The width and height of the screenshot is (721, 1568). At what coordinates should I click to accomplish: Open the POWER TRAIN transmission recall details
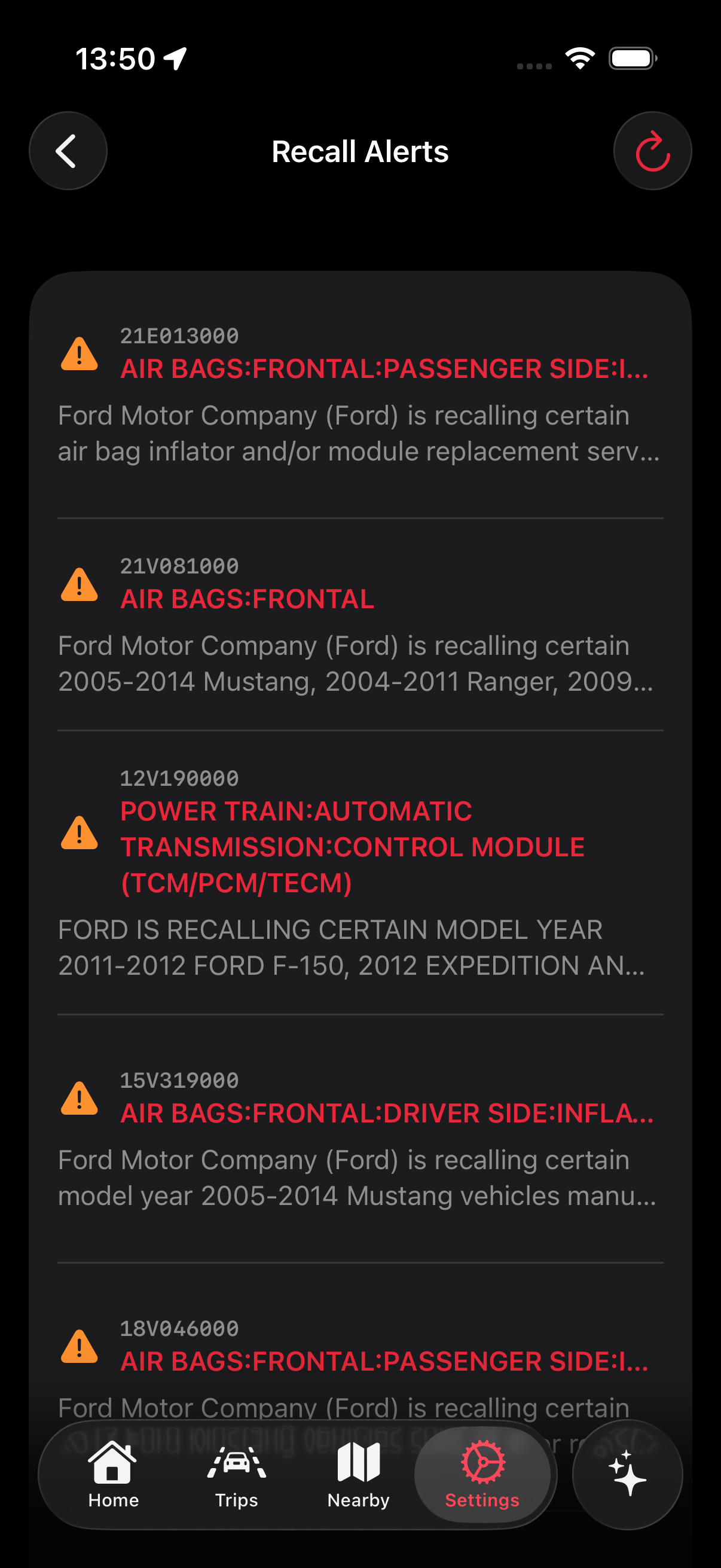[x=353, y=847]
